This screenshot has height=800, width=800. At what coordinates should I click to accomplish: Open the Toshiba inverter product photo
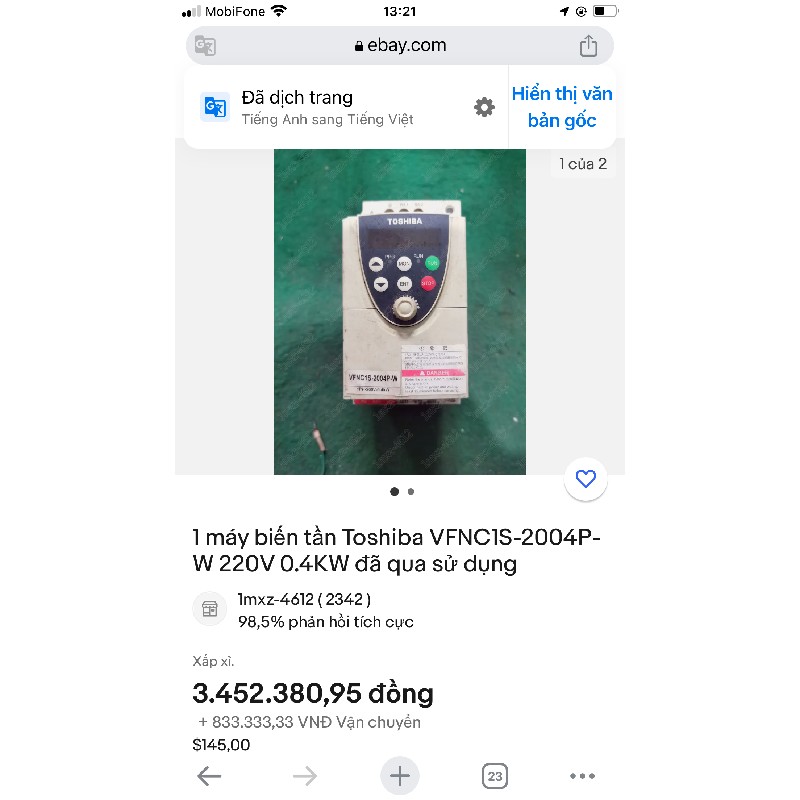[x=400, y=312]
